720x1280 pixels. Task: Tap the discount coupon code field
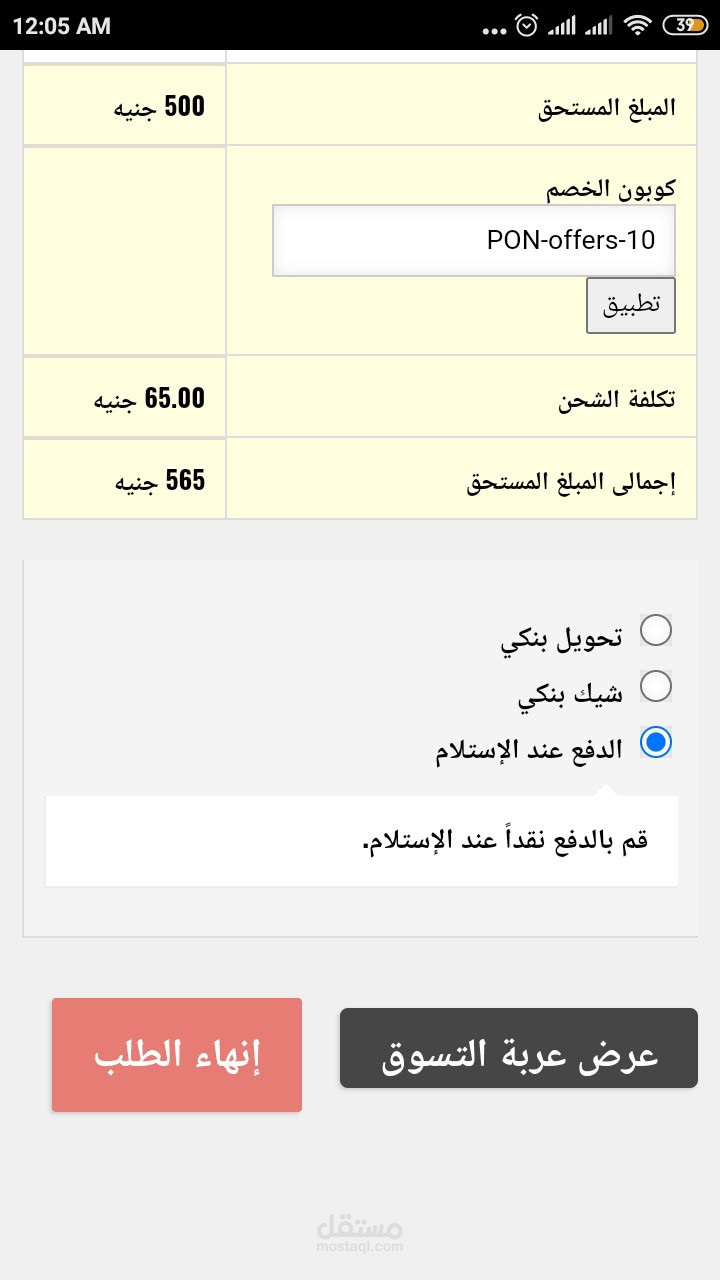(473, 241)
